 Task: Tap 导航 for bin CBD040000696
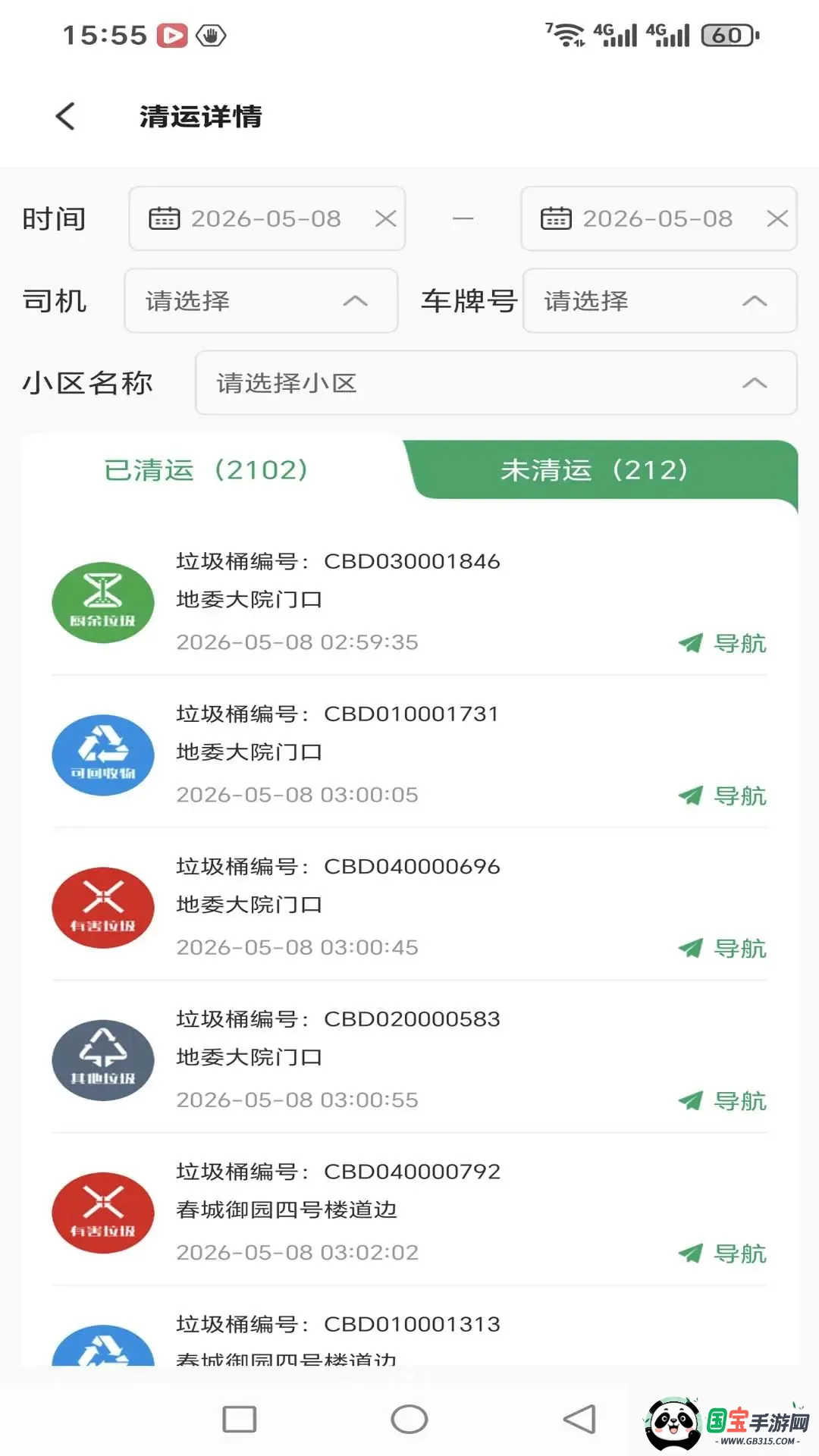click(722, 948)
